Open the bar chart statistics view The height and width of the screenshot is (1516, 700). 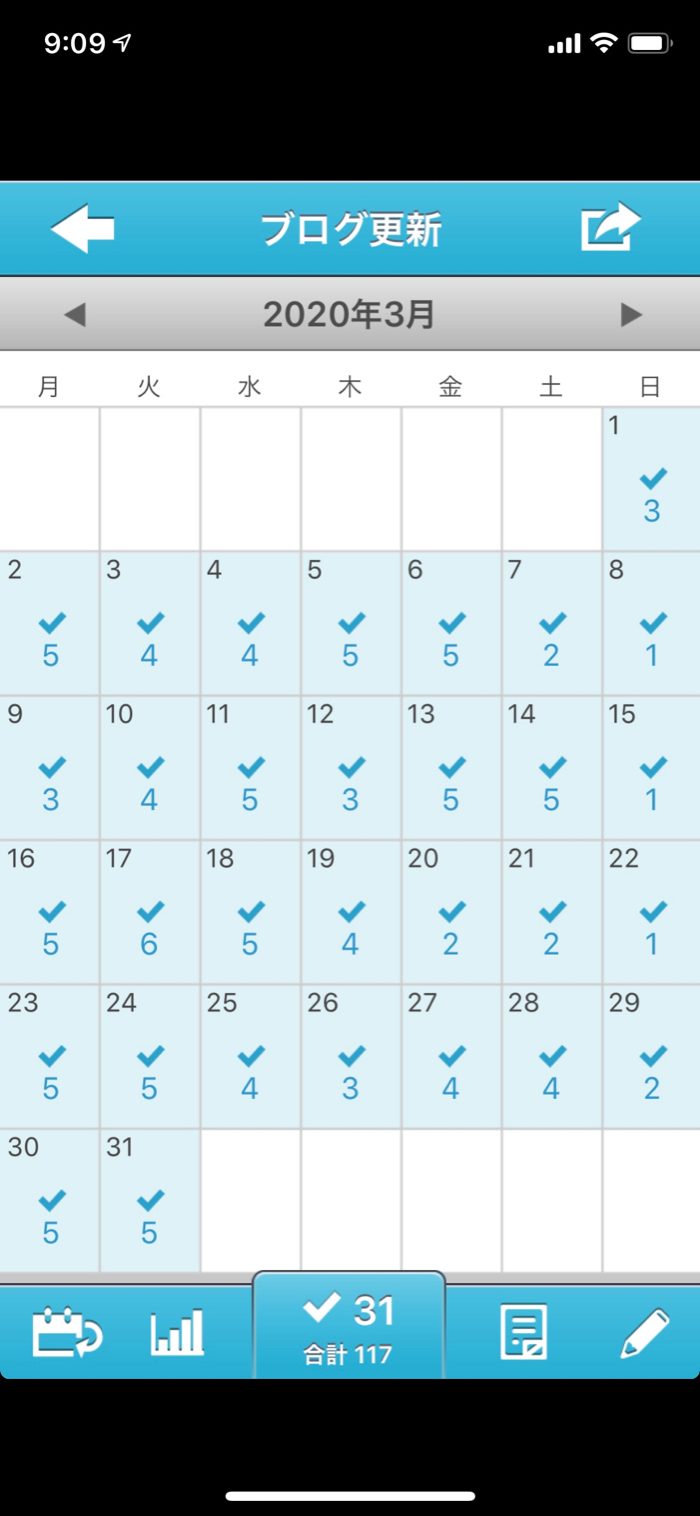point(177,1333)
